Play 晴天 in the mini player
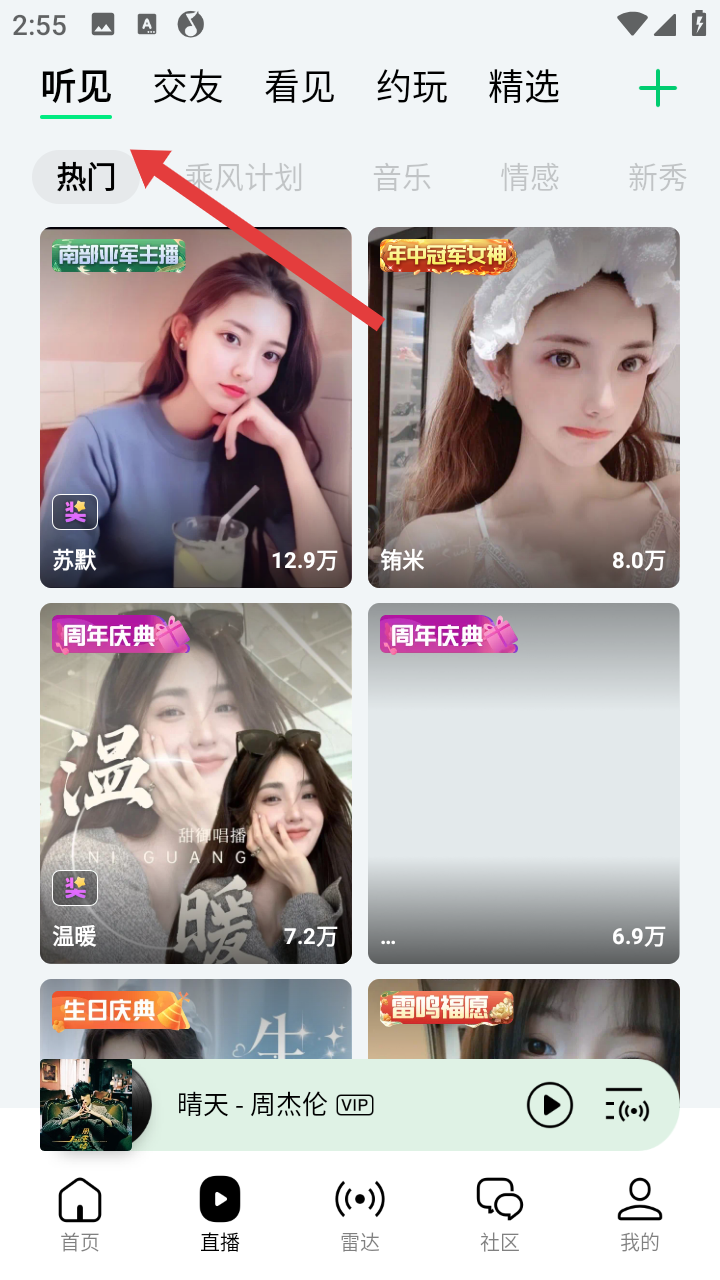This screenshot has height=1280, width=720. tap(550, 1105)
